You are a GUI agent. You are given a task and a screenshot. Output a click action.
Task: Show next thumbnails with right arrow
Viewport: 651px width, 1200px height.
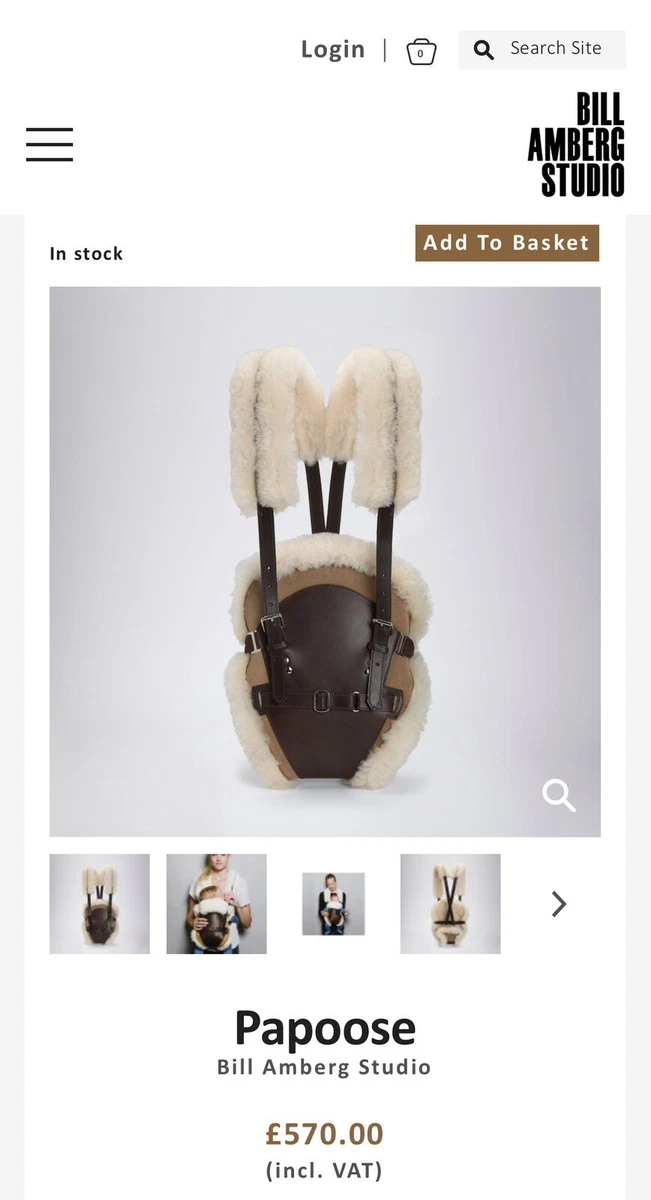(559, 904)
